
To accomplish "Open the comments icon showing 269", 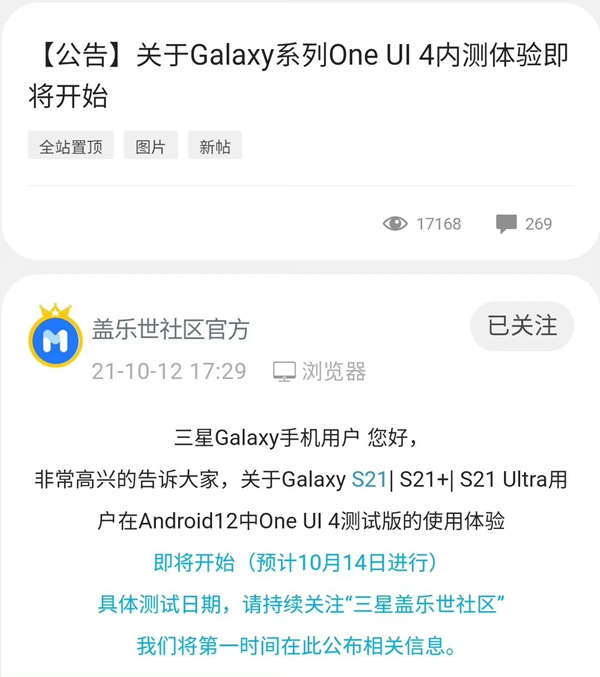I will [x=506, y=224].
